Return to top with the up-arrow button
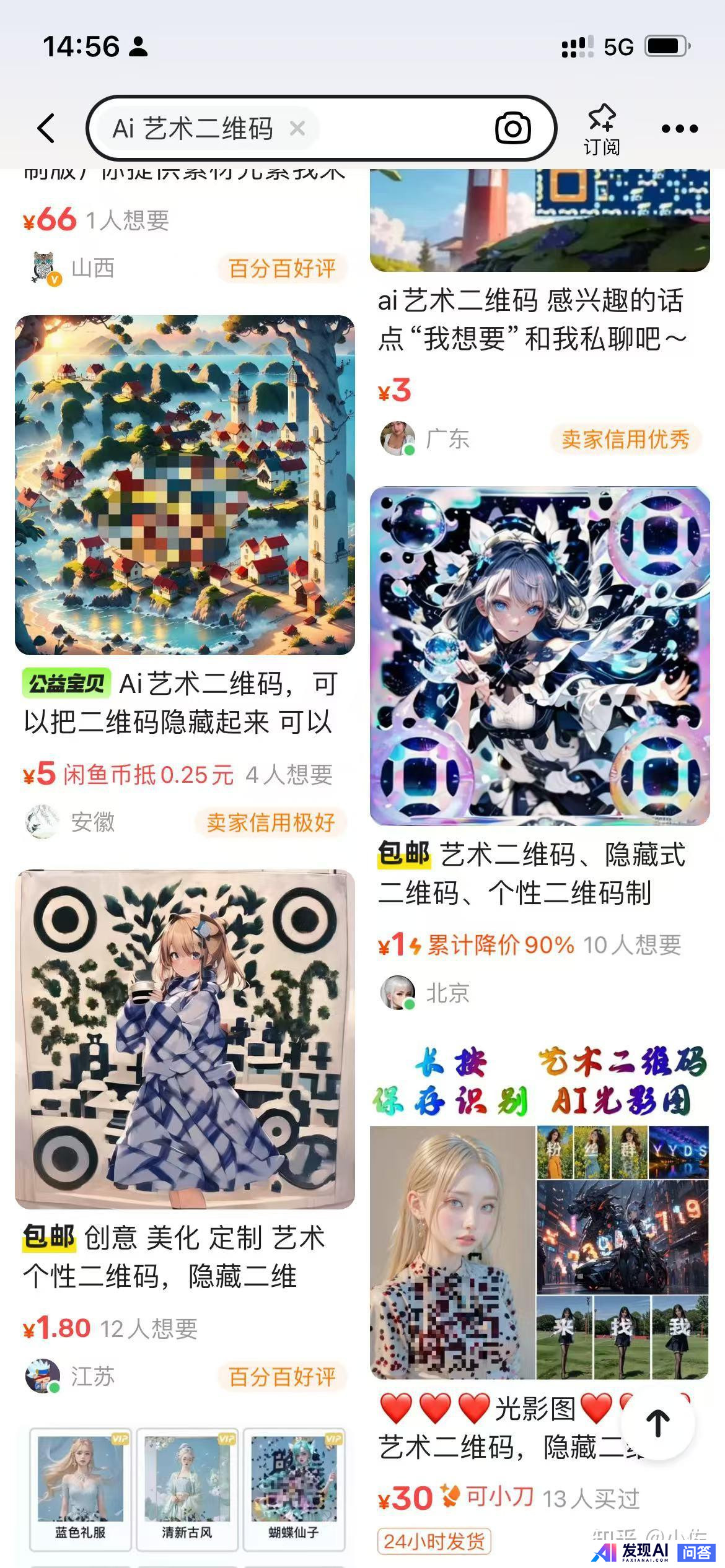 pyautogui.click(x=658, y=1423)
